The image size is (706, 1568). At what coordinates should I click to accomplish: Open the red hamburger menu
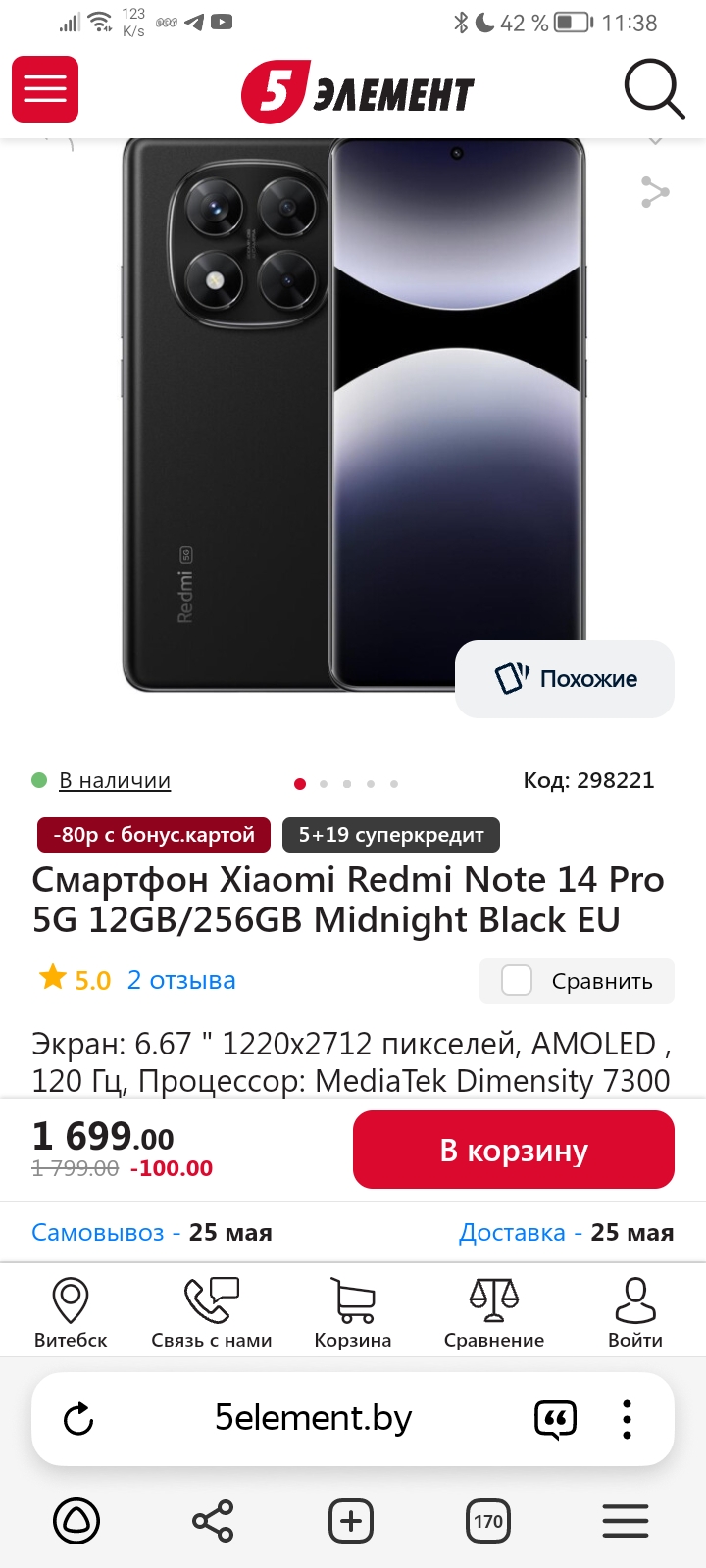pyautogui.click(x=45, y=89)
